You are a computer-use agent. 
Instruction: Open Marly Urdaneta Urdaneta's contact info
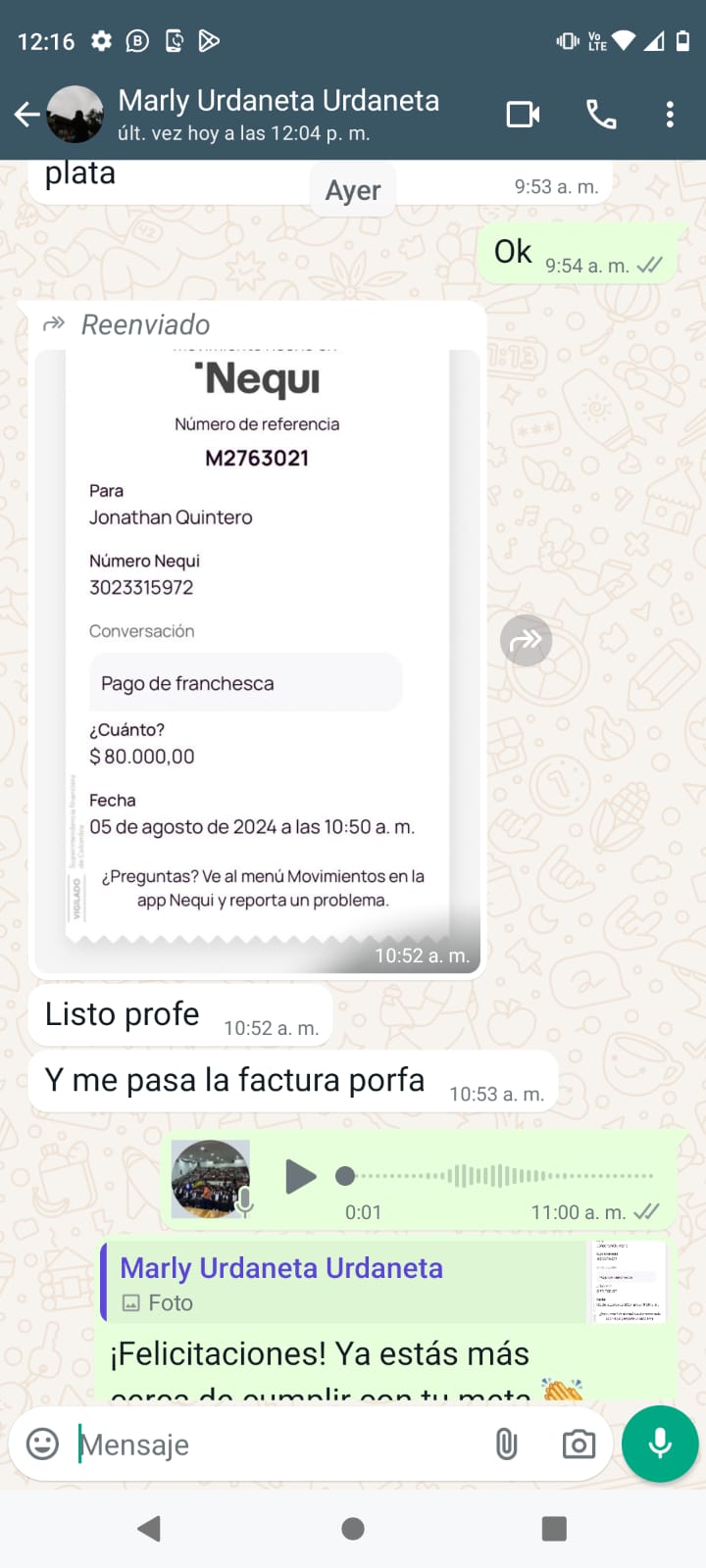(278, 115)
